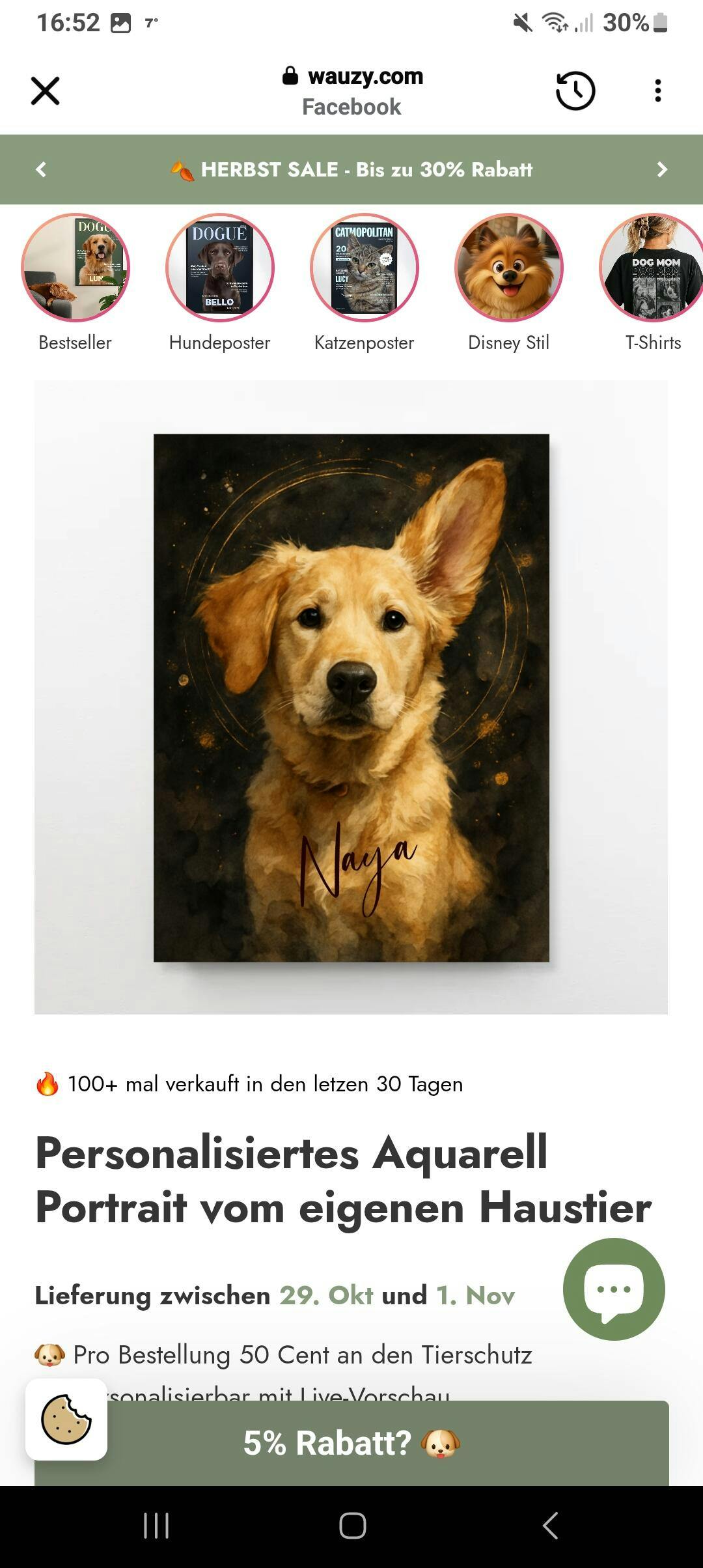This screenshot has width=703, height=1568.
Task: Go to the T-Shirts category
Action: pos(652,268)
